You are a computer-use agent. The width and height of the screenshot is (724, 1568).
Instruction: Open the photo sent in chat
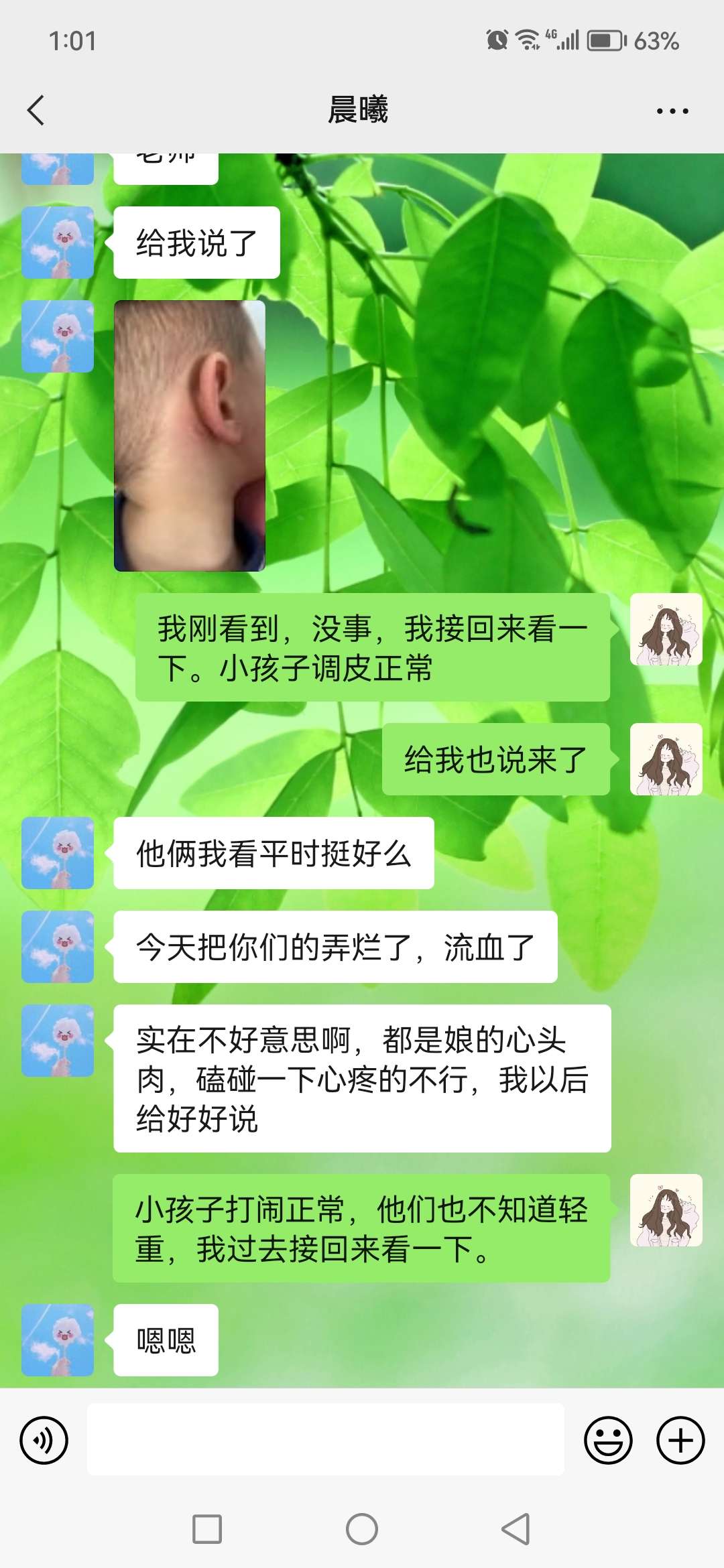(x=190, y=436)
